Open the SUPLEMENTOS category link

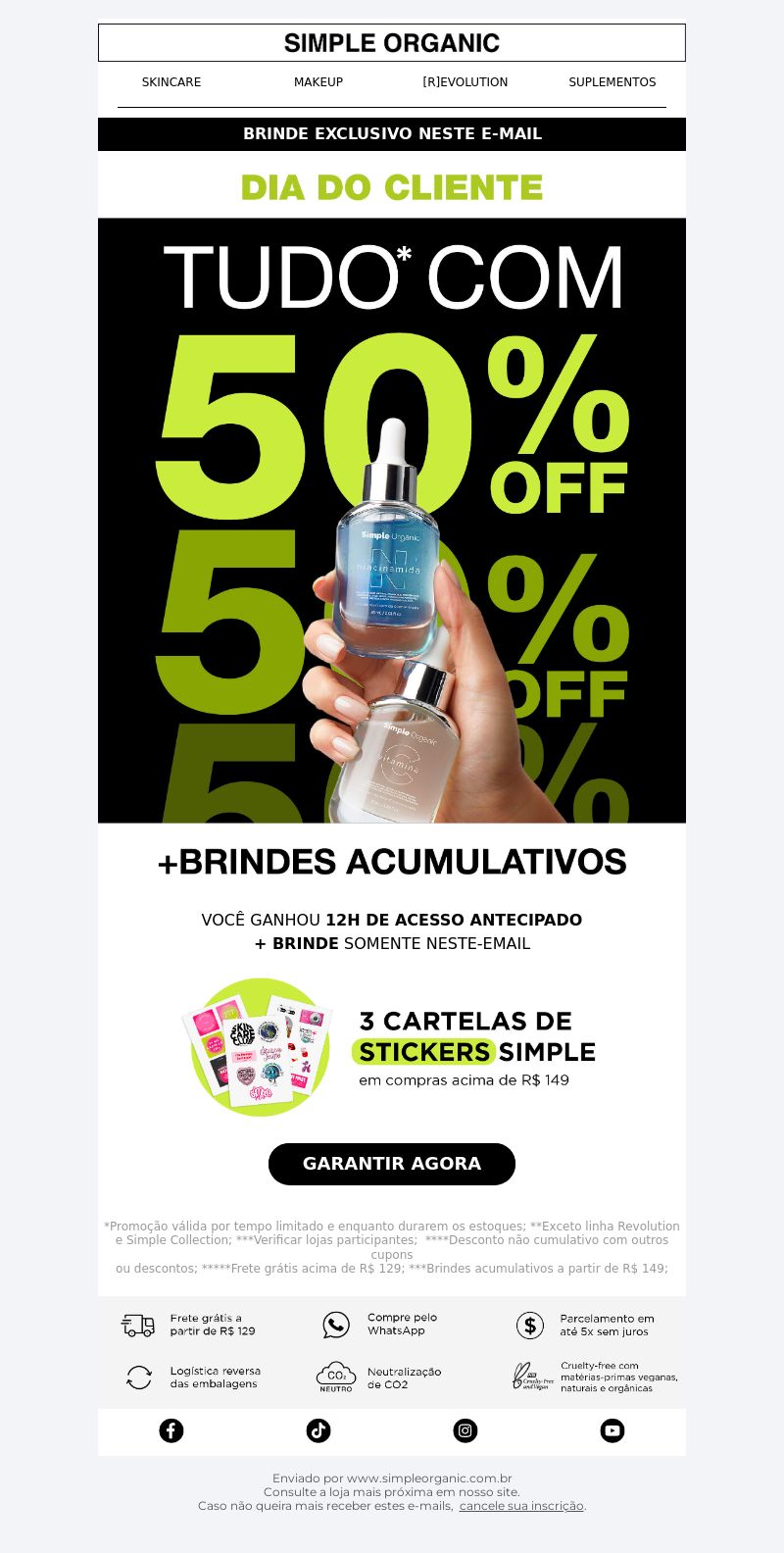click(x=612, y=82)
